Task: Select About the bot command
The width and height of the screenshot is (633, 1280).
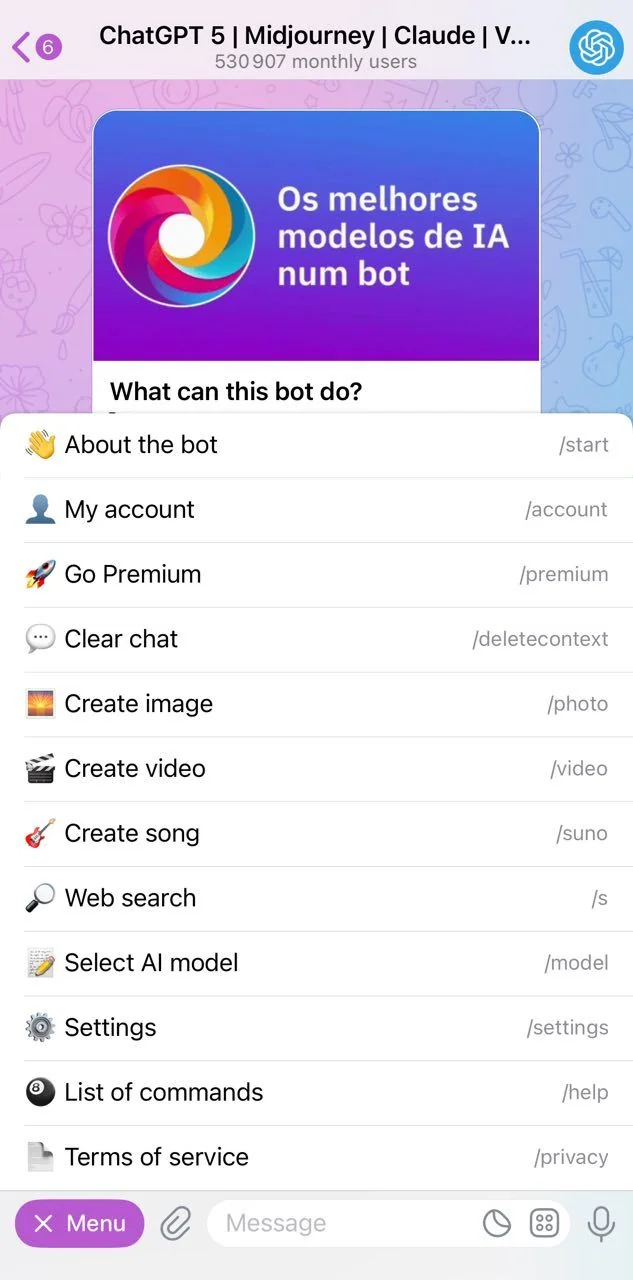Action: 316,445
